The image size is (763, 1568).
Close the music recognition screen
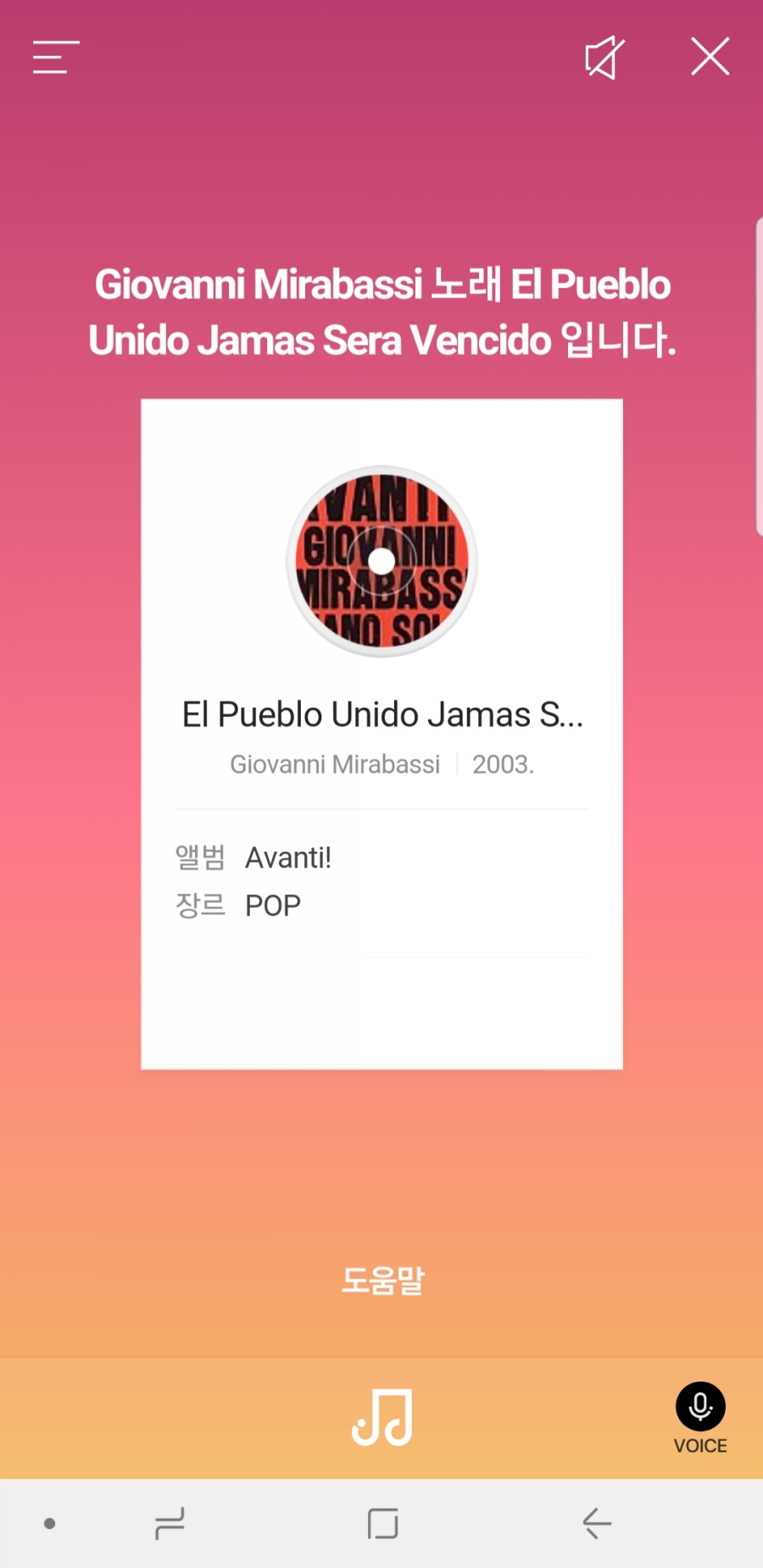(x=710, y=57)
